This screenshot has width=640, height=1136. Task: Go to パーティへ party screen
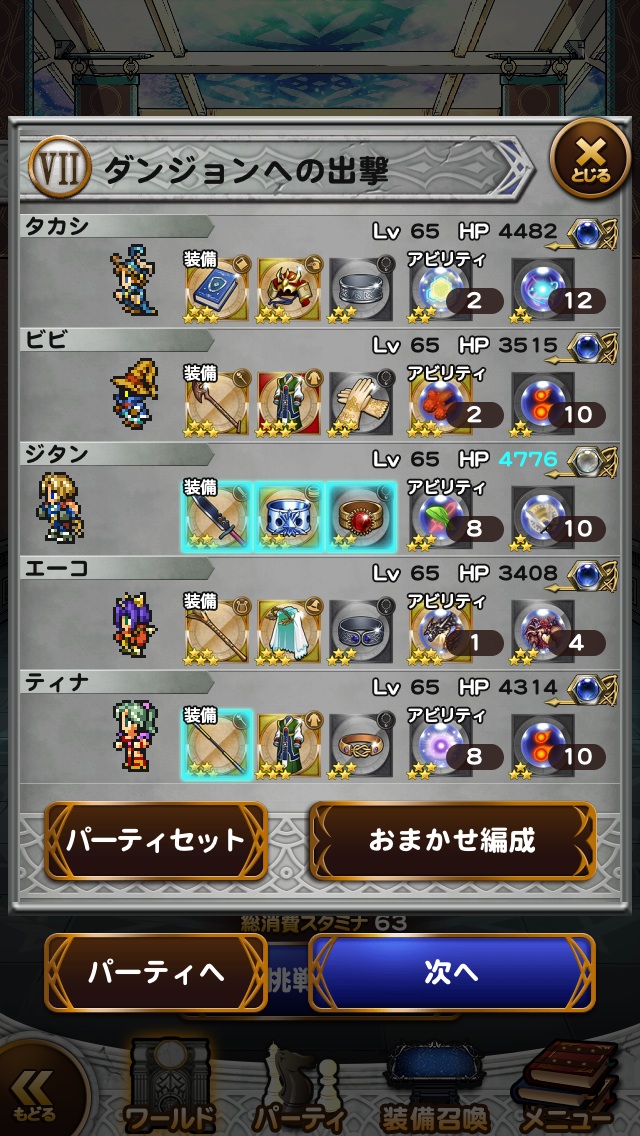pos(156,973)
